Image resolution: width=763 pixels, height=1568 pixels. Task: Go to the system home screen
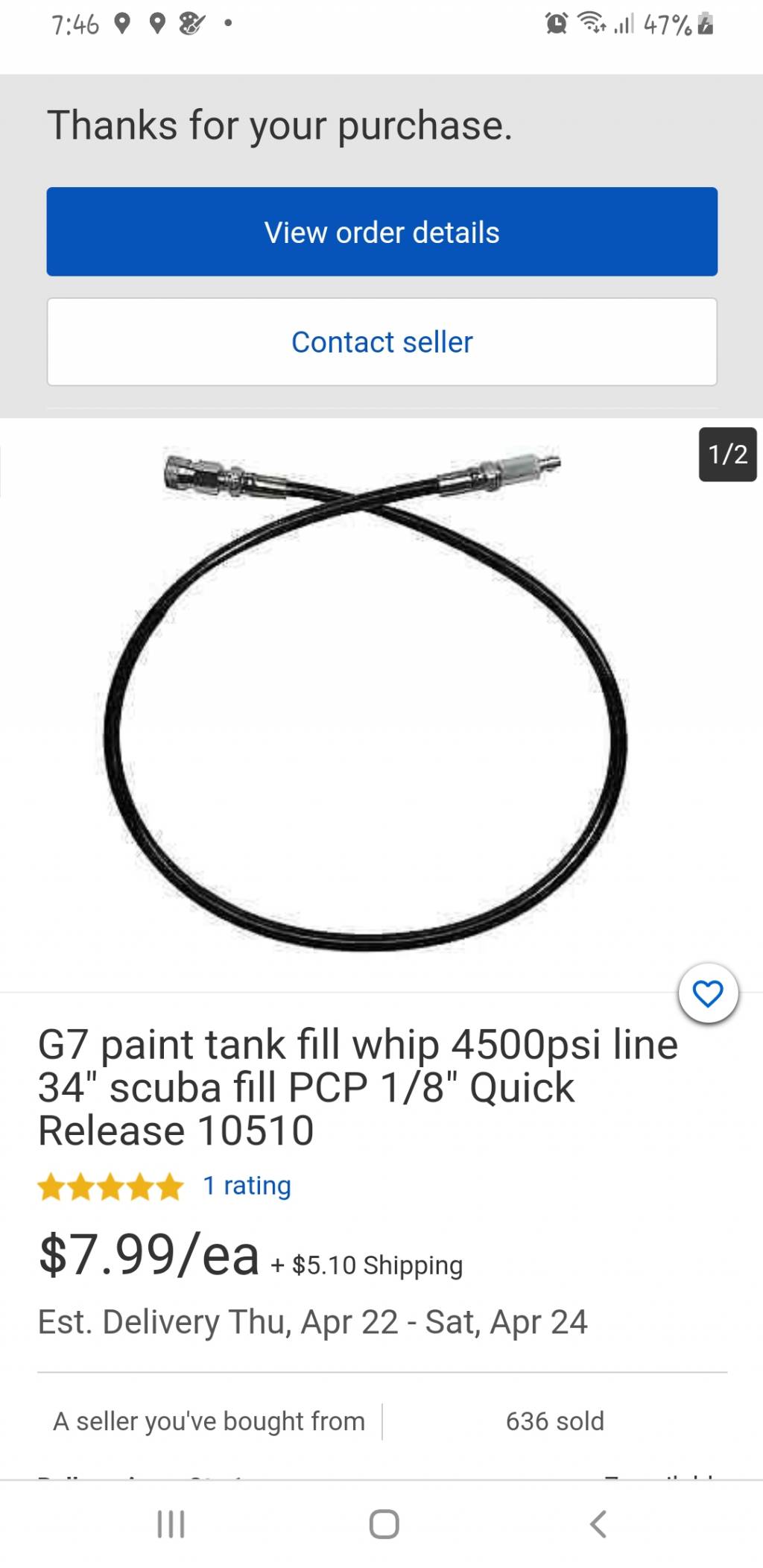(x=384, y=1524)
